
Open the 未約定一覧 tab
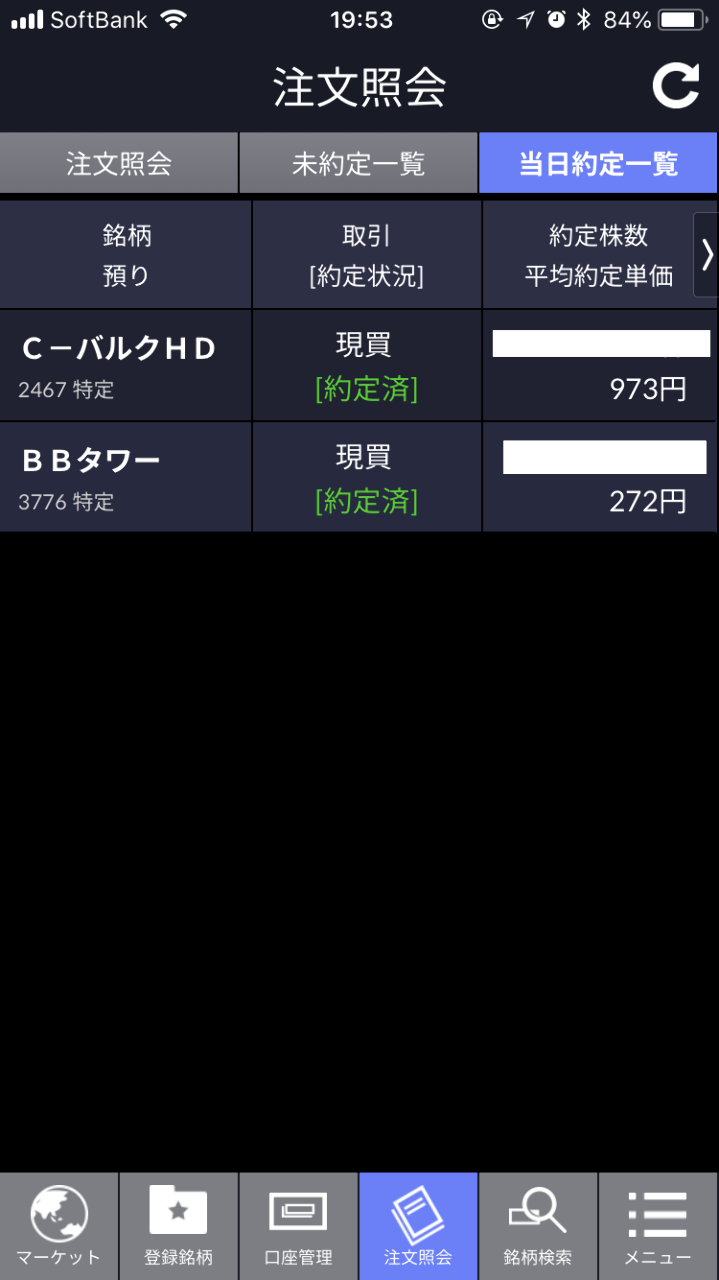point(358,163)
